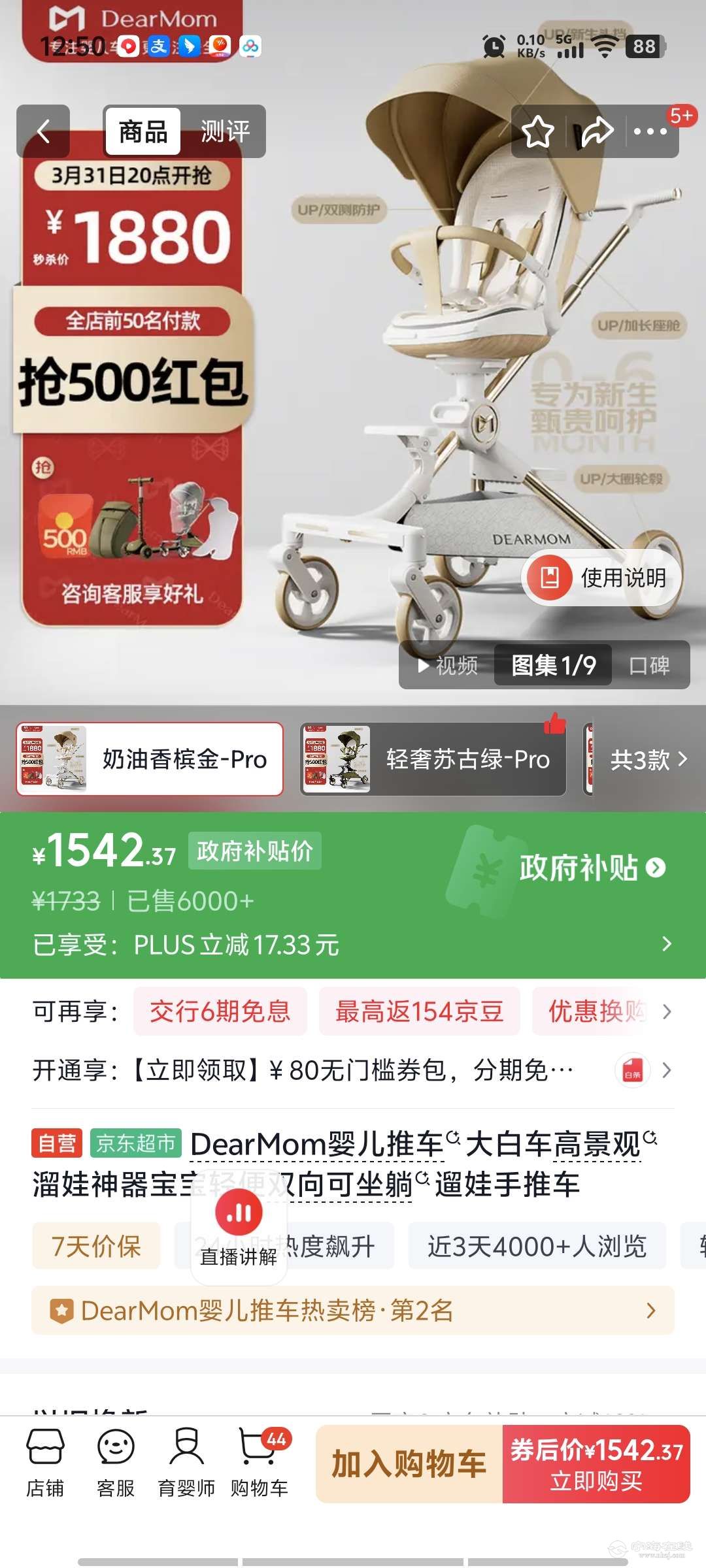Open the 使用说明 guide

pyautogui.click(x=602, y=578)
